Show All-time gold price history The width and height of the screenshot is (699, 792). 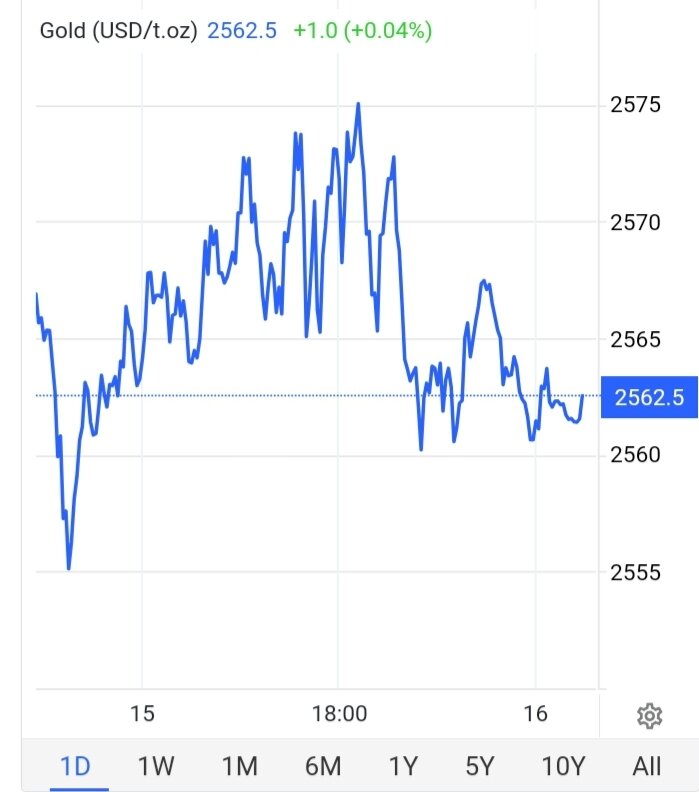(647, 766)
